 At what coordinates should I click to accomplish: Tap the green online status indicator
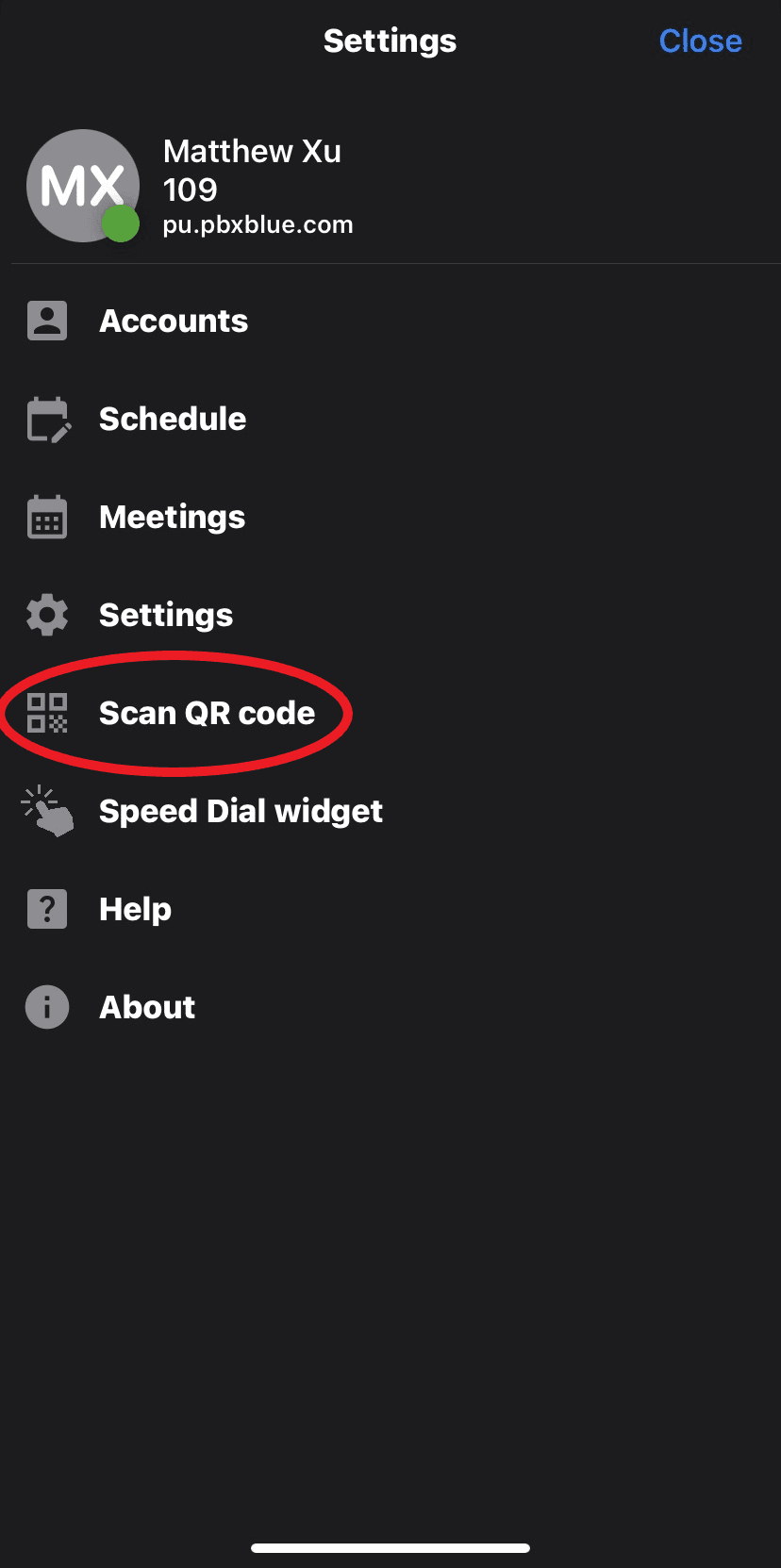coord(123,226)
